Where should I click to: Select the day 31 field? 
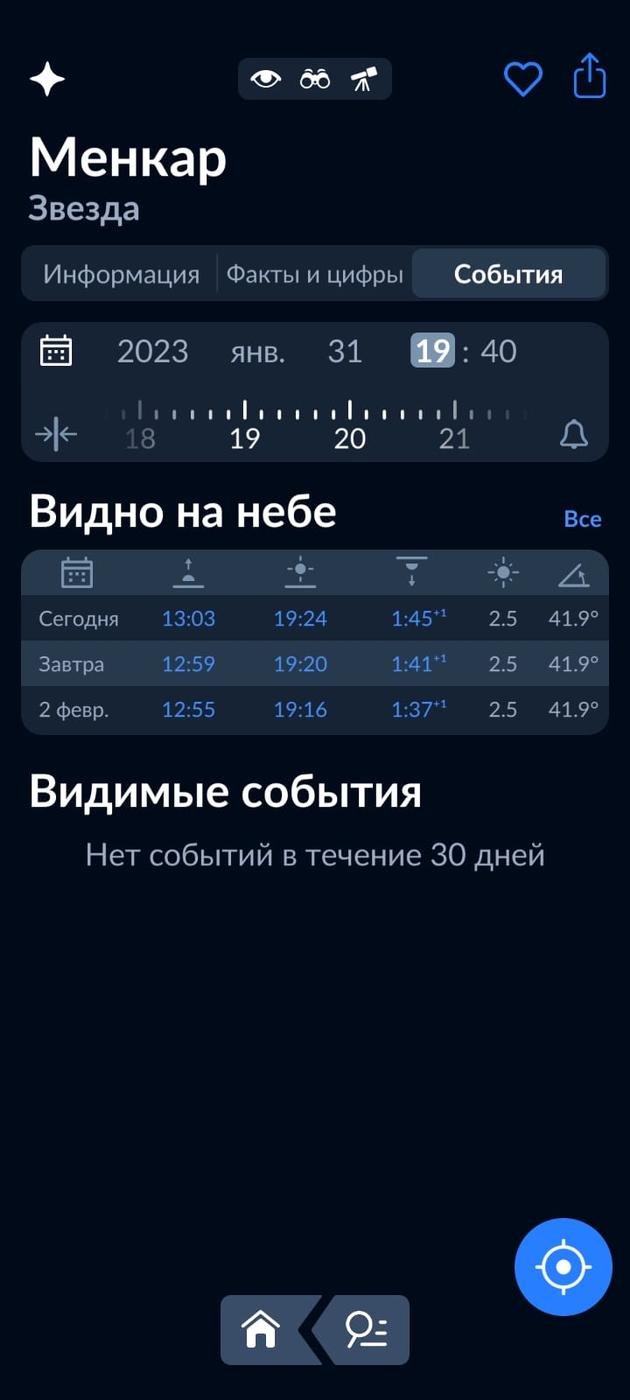(345, 351)
